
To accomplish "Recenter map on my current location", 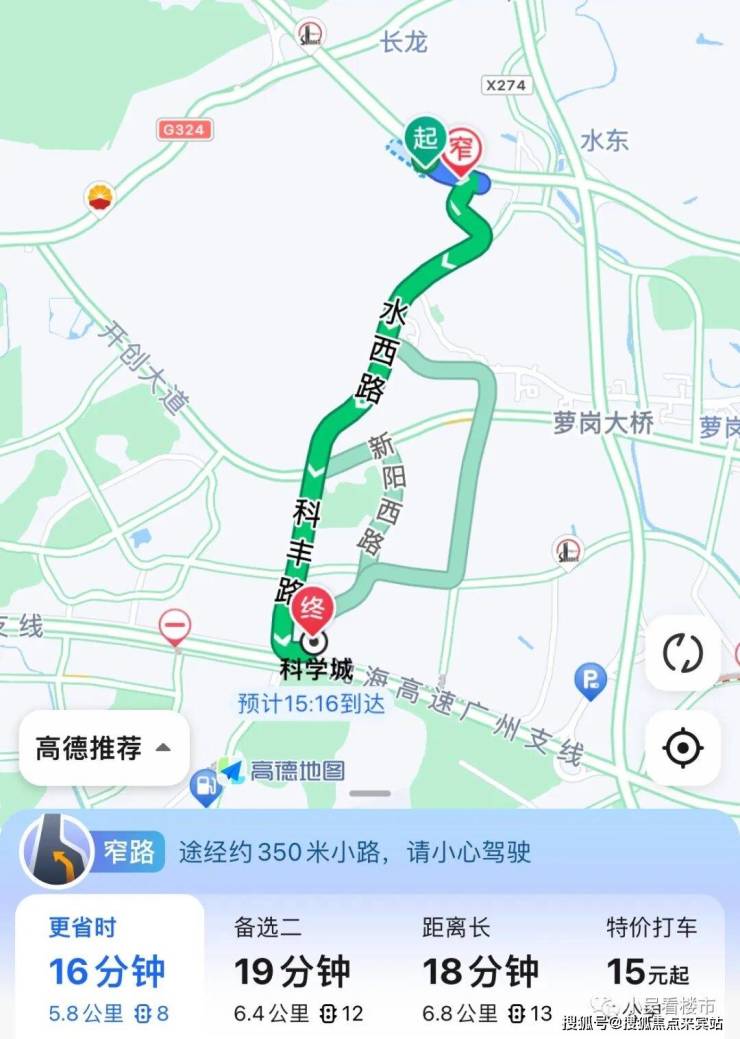I will [x=683, y=748].
